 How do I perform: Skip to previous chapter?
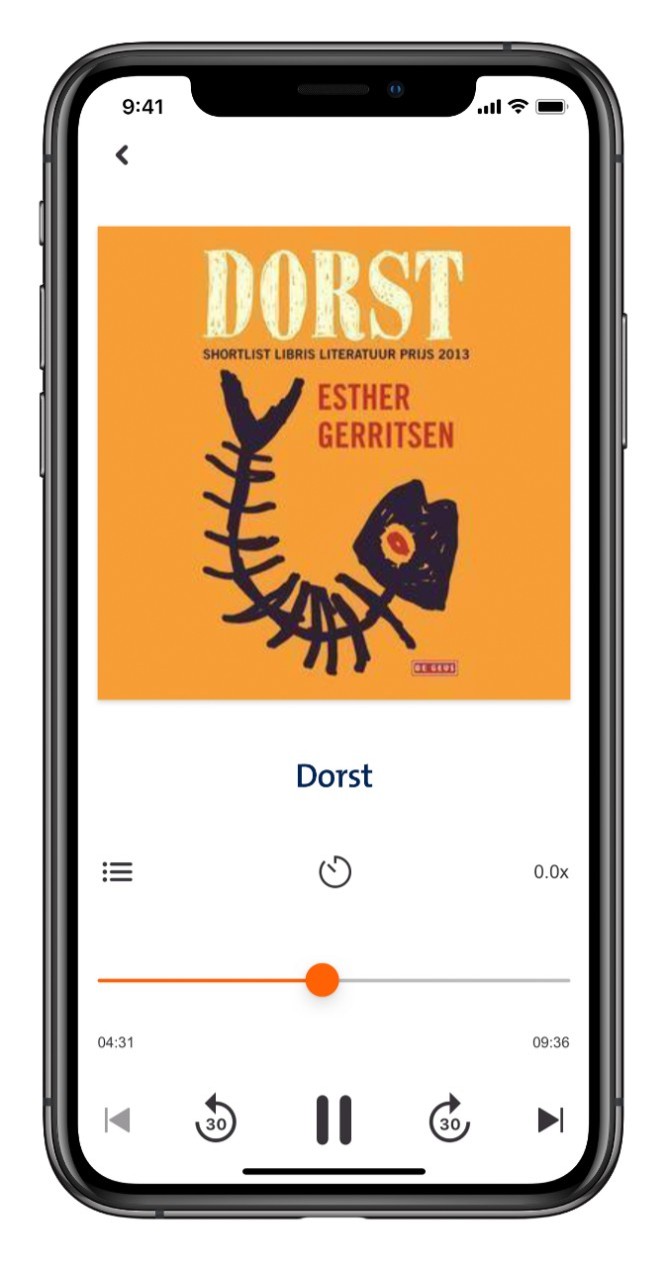coord(118,1120)
